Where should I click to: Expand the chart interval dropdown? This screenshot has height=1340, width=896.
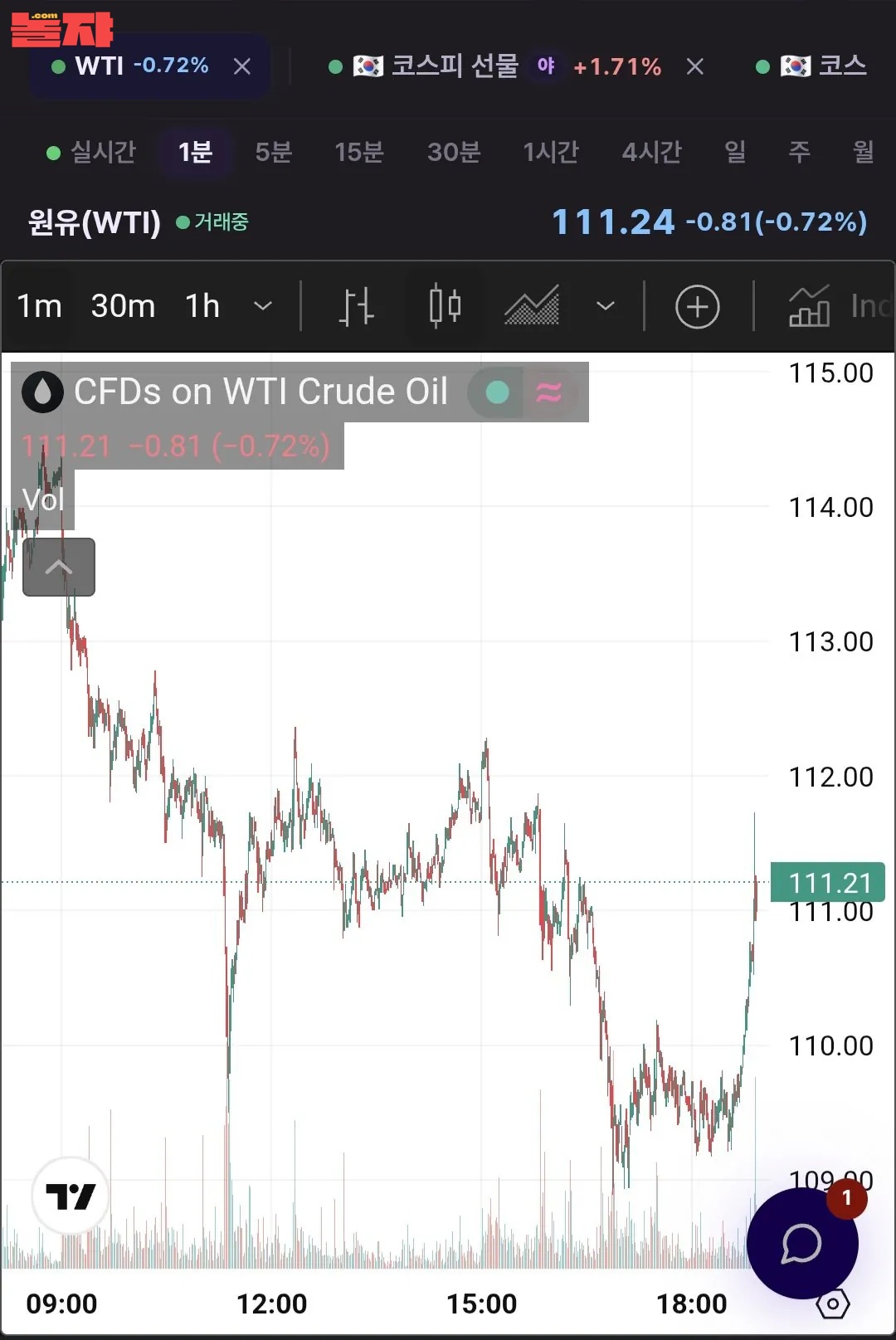click(263, 306)
